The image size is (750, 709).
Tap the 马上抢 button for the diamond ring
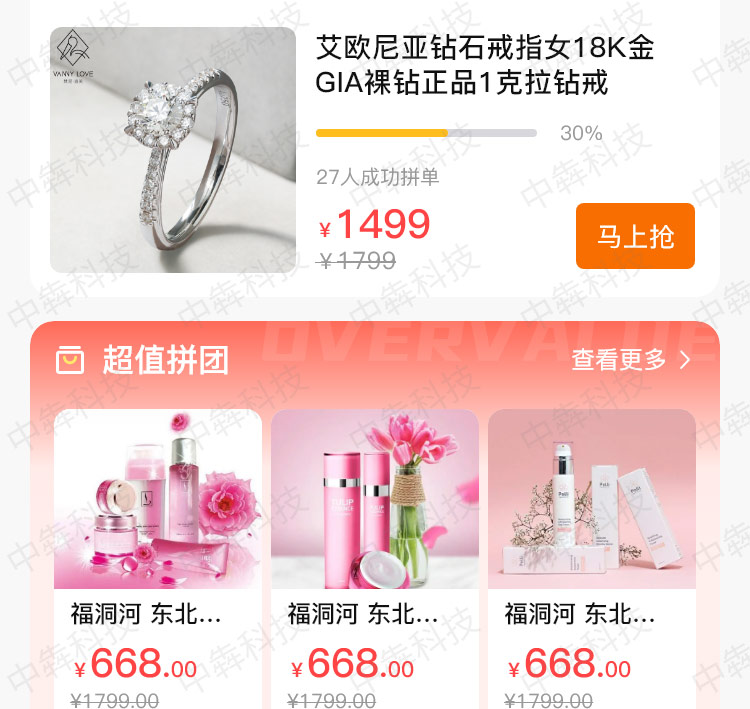coord(635,237)
